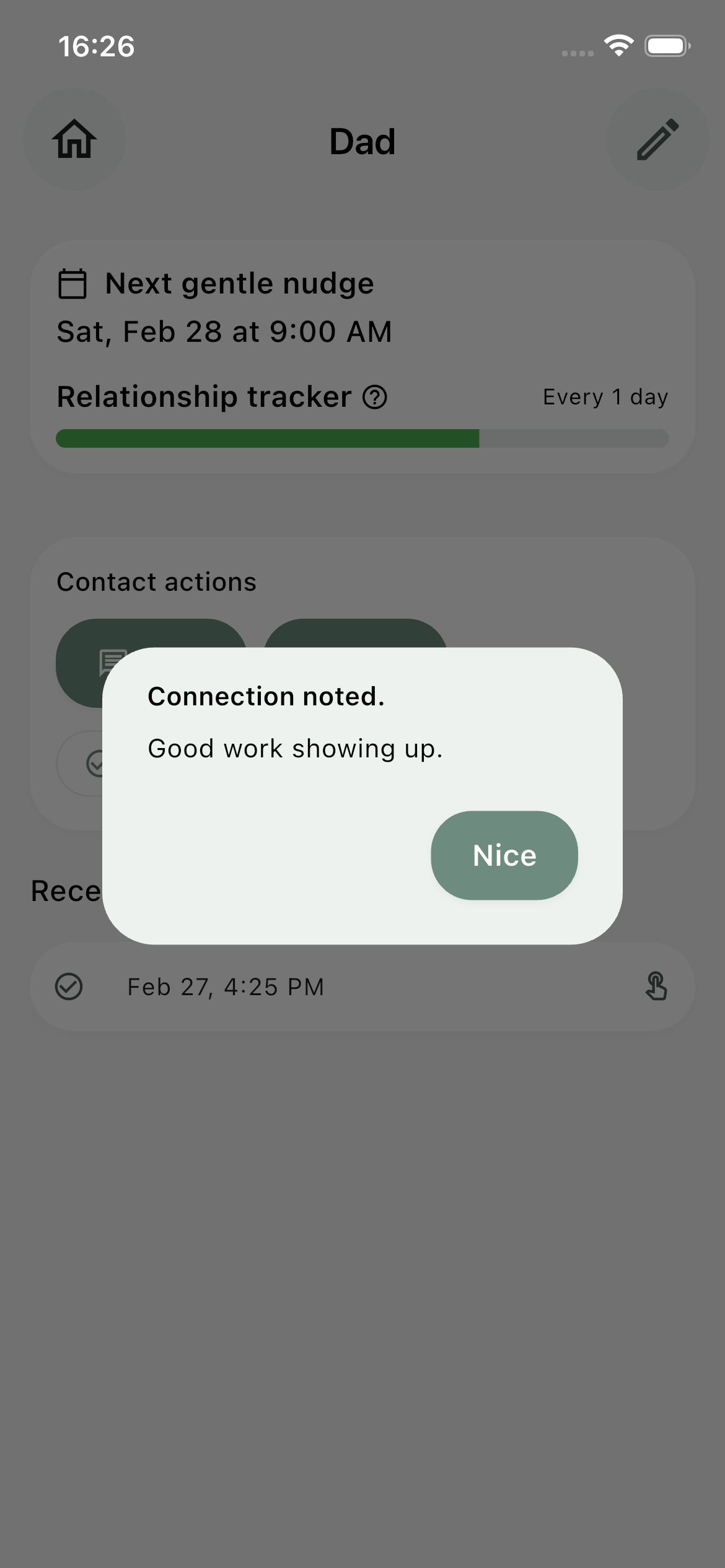
Task: Click the Contact actions section header
Action: click(157, 581)
